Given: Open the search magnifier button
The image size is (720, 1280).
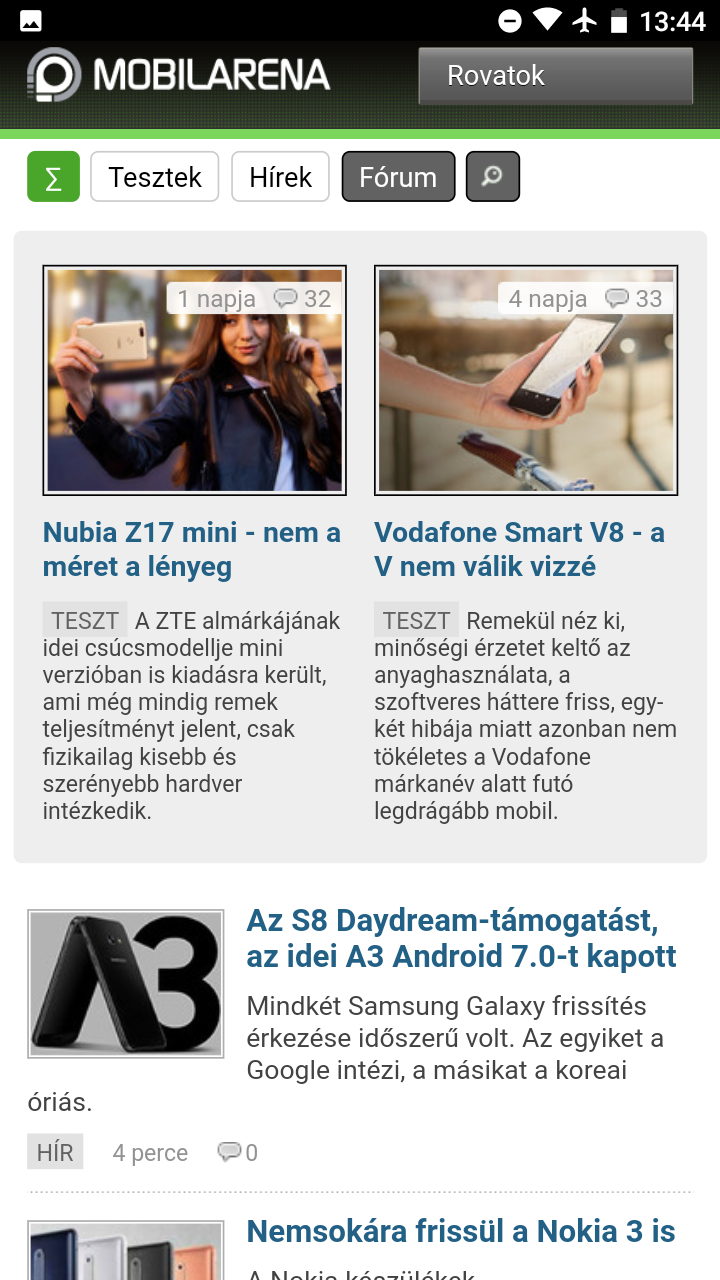Looking at the screenshot, I should pos(493,177).
